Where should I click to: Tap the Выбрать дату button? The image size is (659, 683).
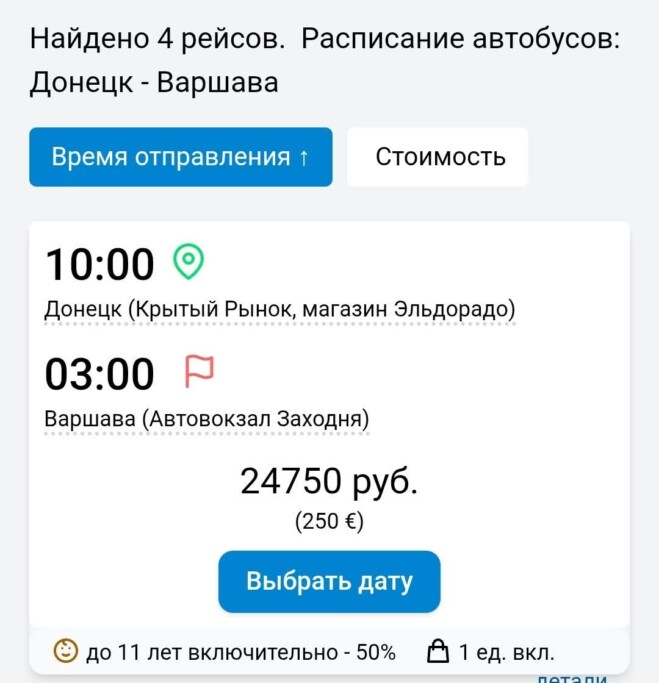[x=329, y=581]
